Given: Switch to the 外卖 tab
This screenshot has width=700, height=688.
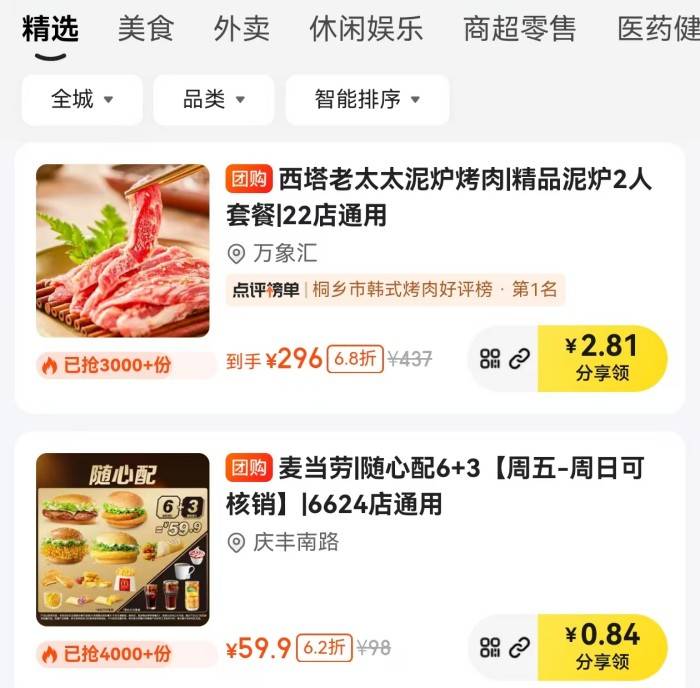Looking at the screenshot, I should tap(241, 29).
